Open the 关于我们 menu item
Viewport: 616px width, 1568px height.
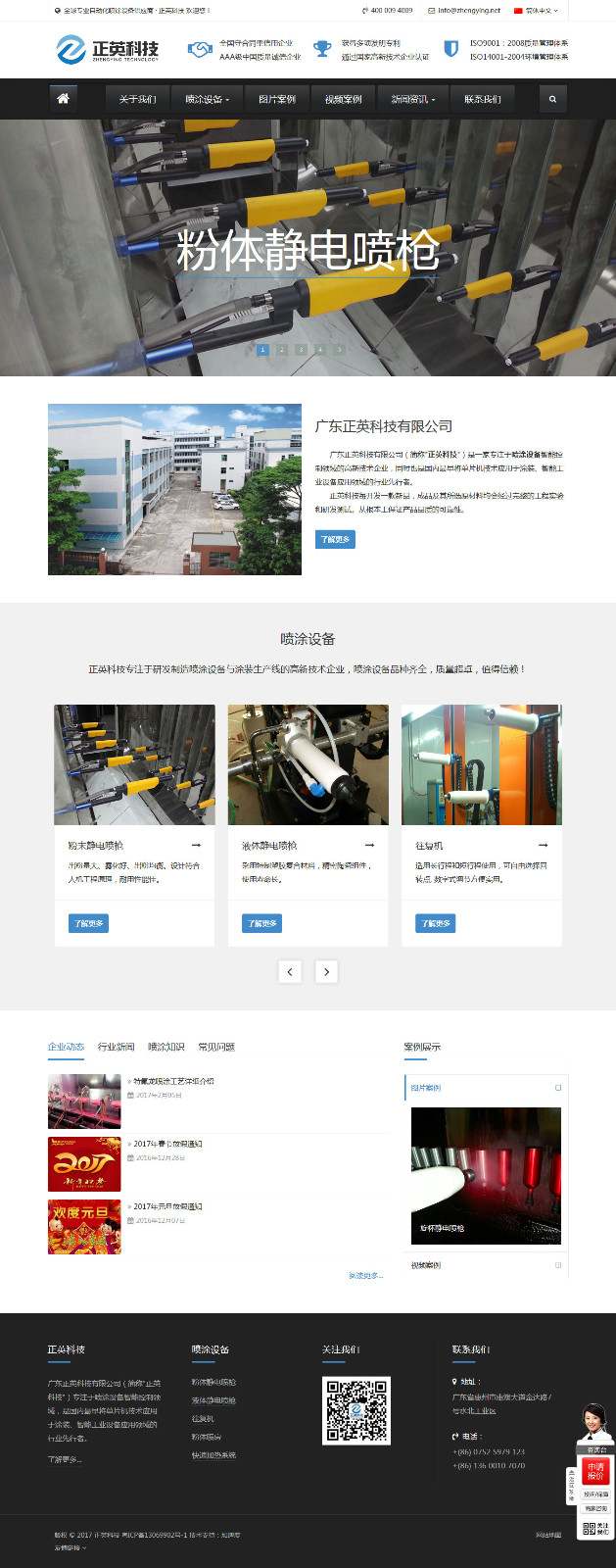[x=137, y=100]
